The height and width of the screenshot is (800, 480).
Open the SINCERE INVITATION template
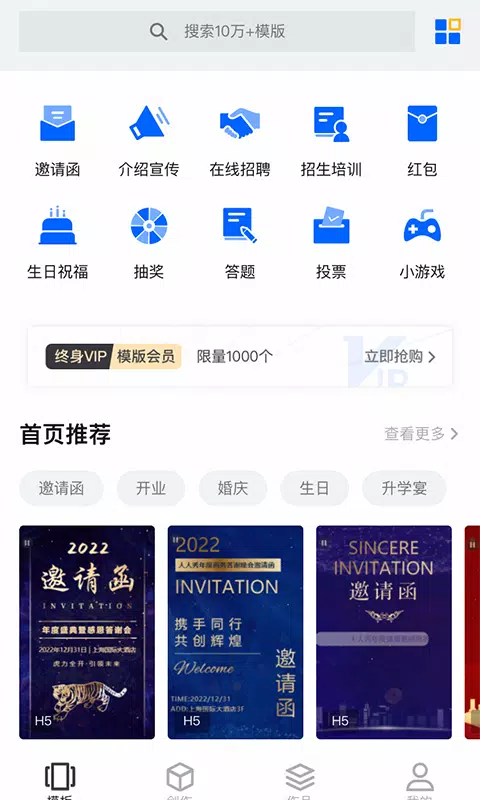tap(384, 632)
